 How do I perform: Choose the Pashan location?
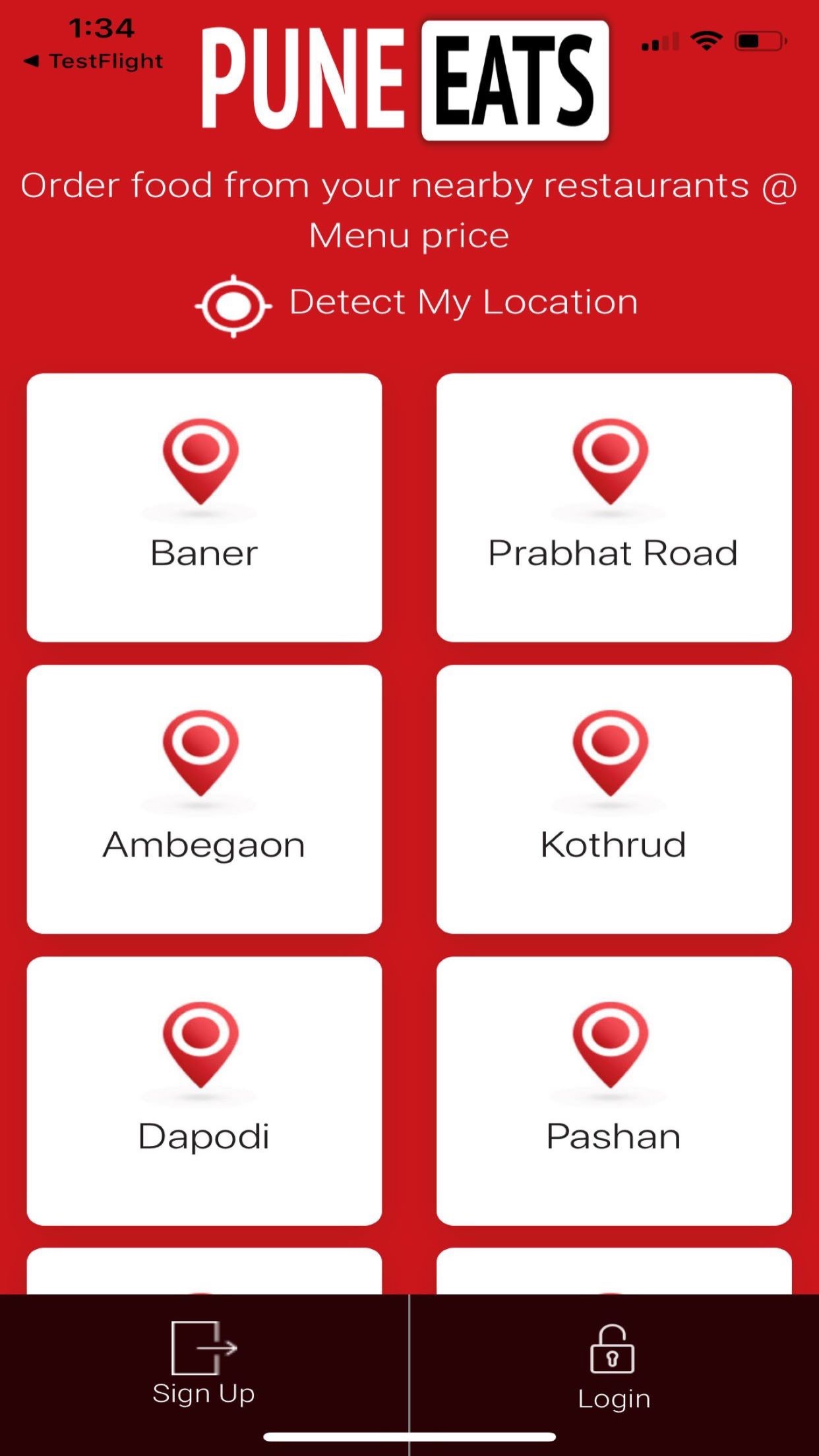pos(613,1091)
